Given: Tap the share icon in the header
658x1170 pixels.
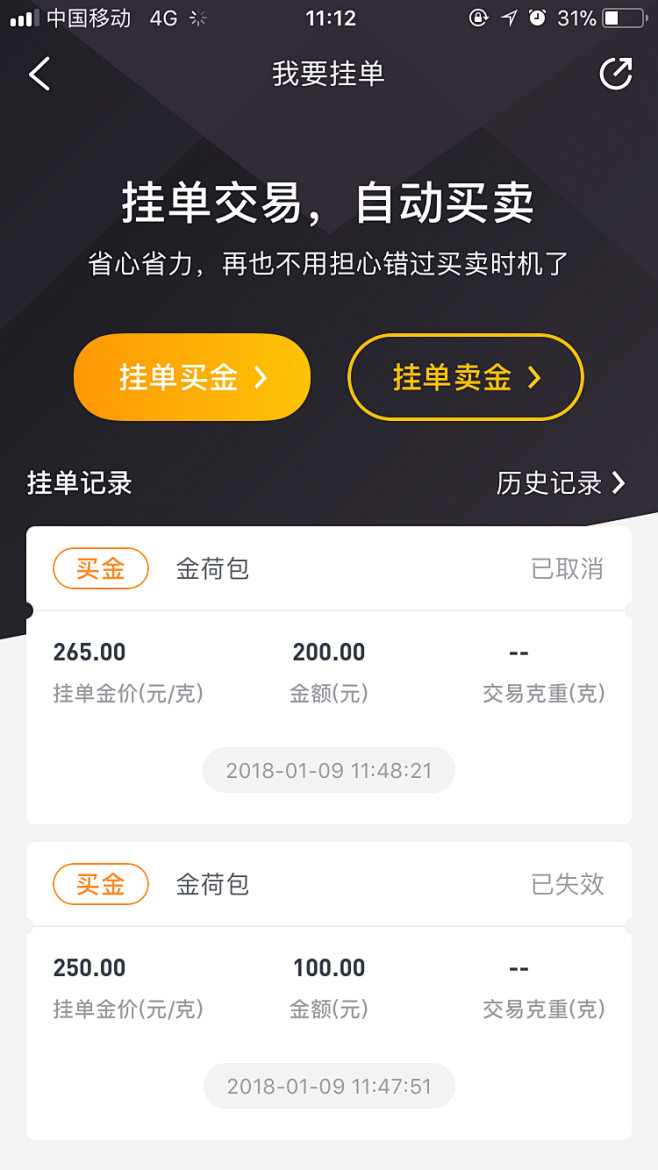Looking at the screenshot, I should pos(615,73).
